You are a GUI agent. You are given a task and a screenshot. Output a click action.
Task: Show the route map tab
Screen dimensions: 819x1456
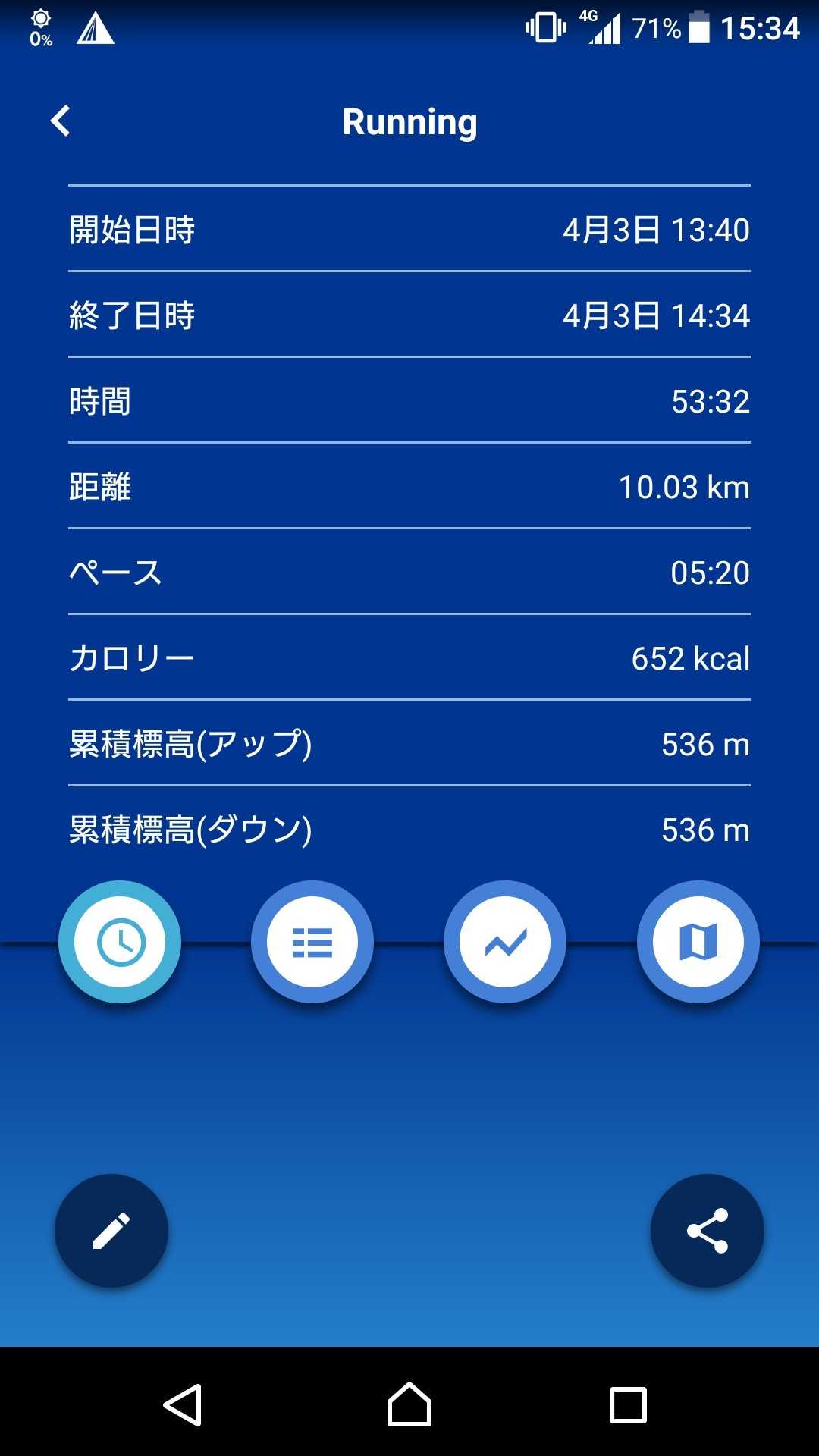pyautogui.click(x=698, y=942)
